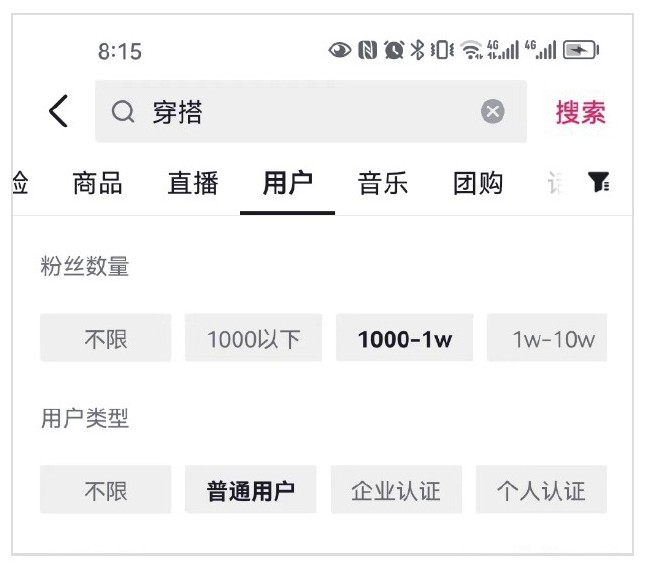Select 不限 under 粉丝数量
This screenshot has width=649, height=566.
pyautogui.click(x=106, y=339)
